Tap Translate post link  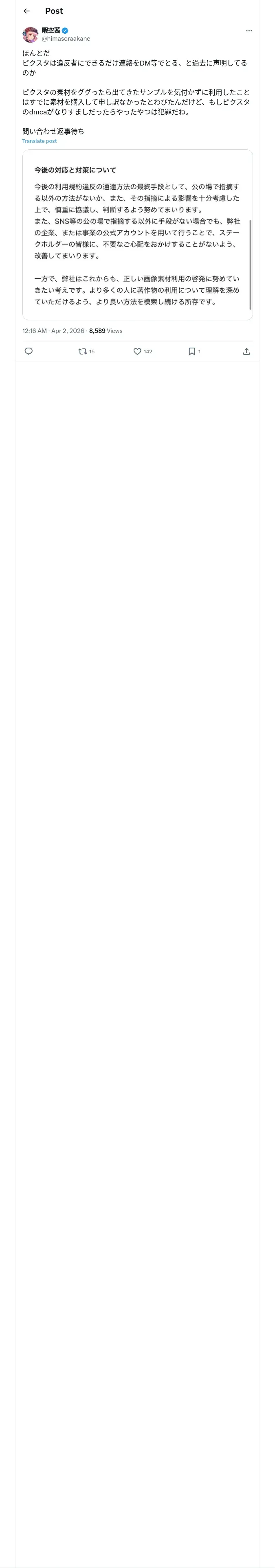(x=40, y=141)
